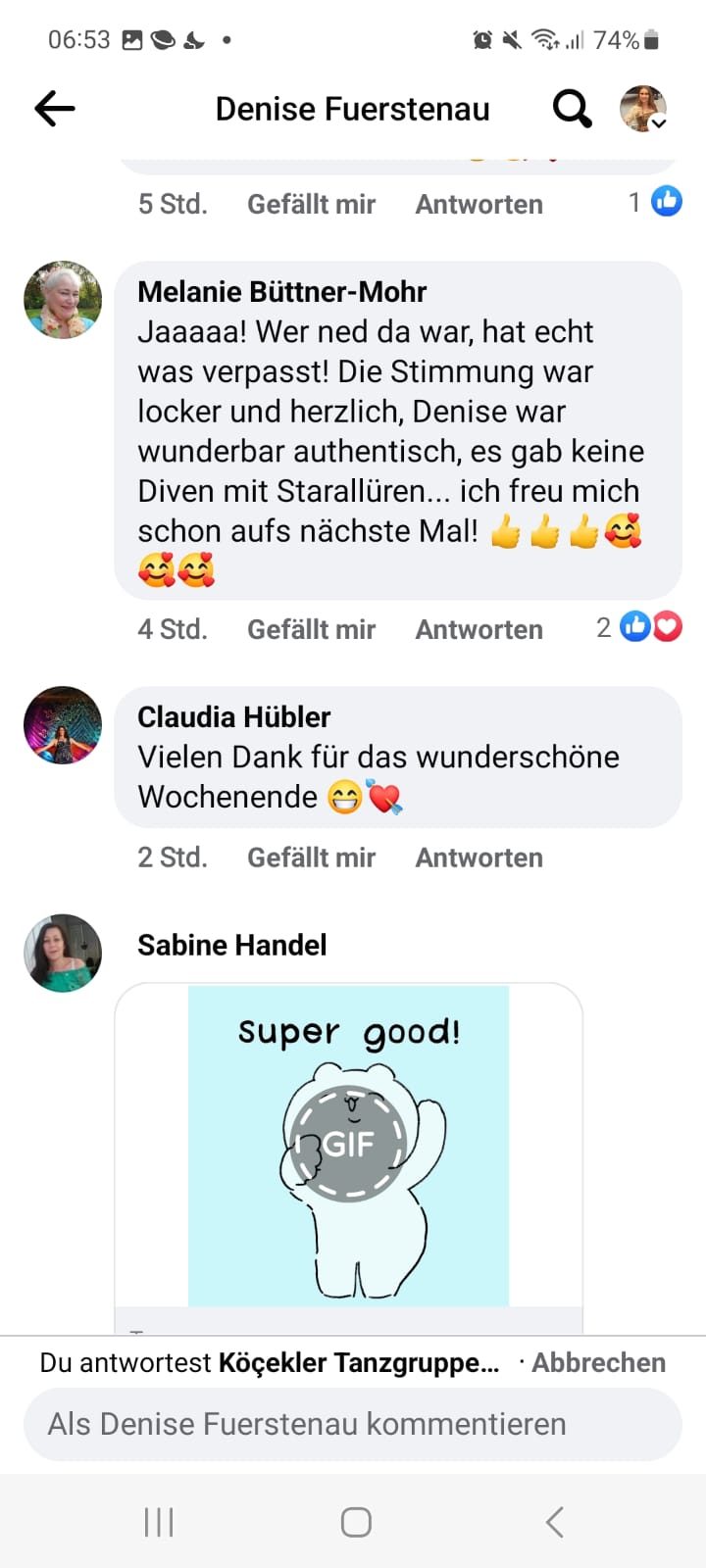Play Sabine Handel's super good GIF
706x1568 pixels.
tap(348, 1144)
